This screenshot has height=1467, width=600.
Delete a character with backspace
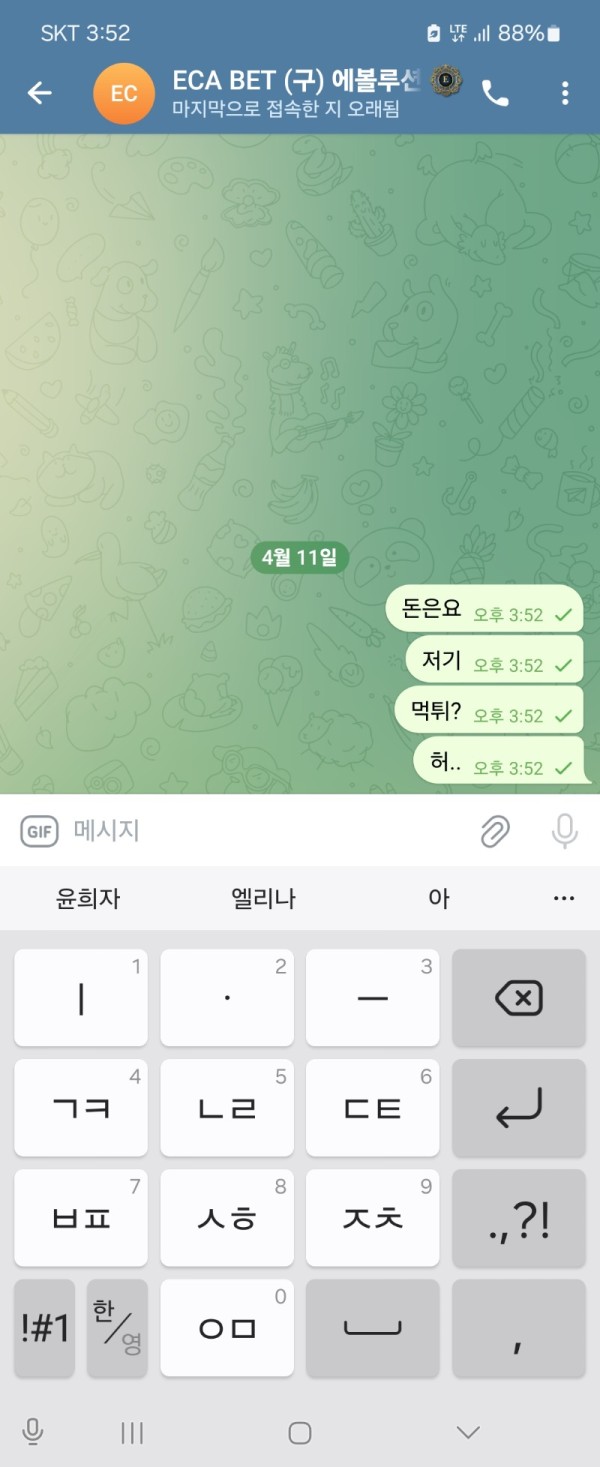[x=518, y=997]
